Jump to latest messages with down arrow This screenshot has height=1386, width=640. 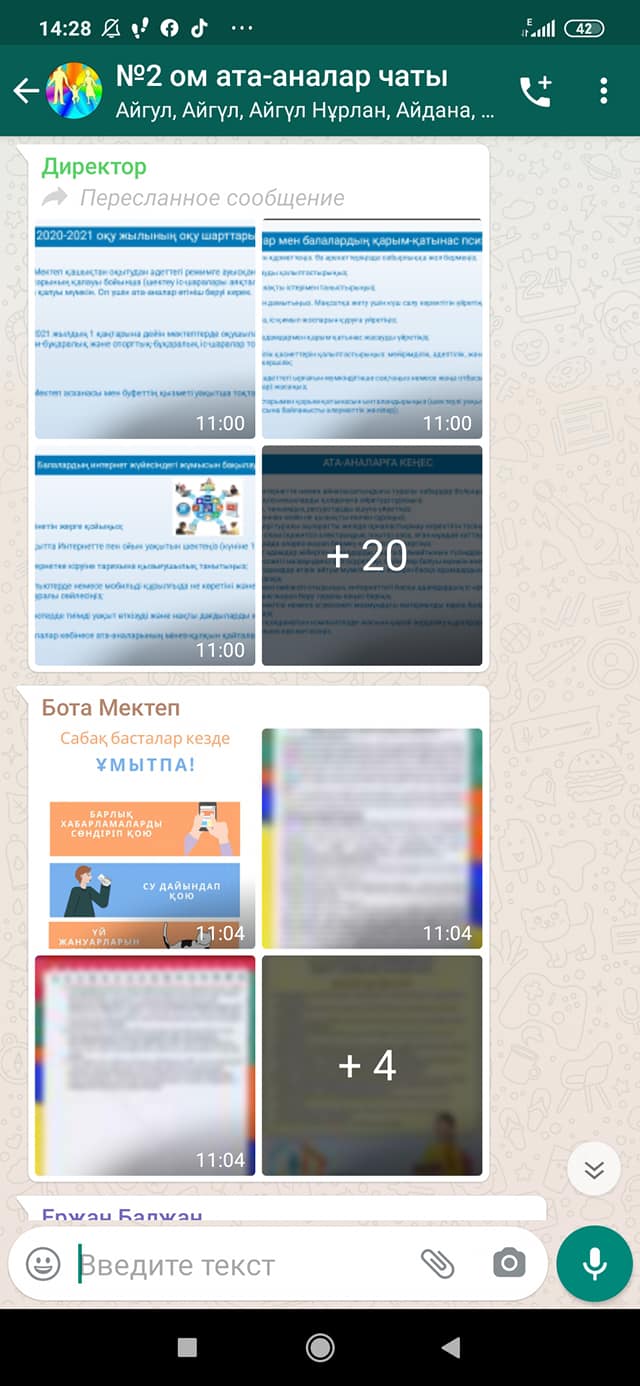594,1168
